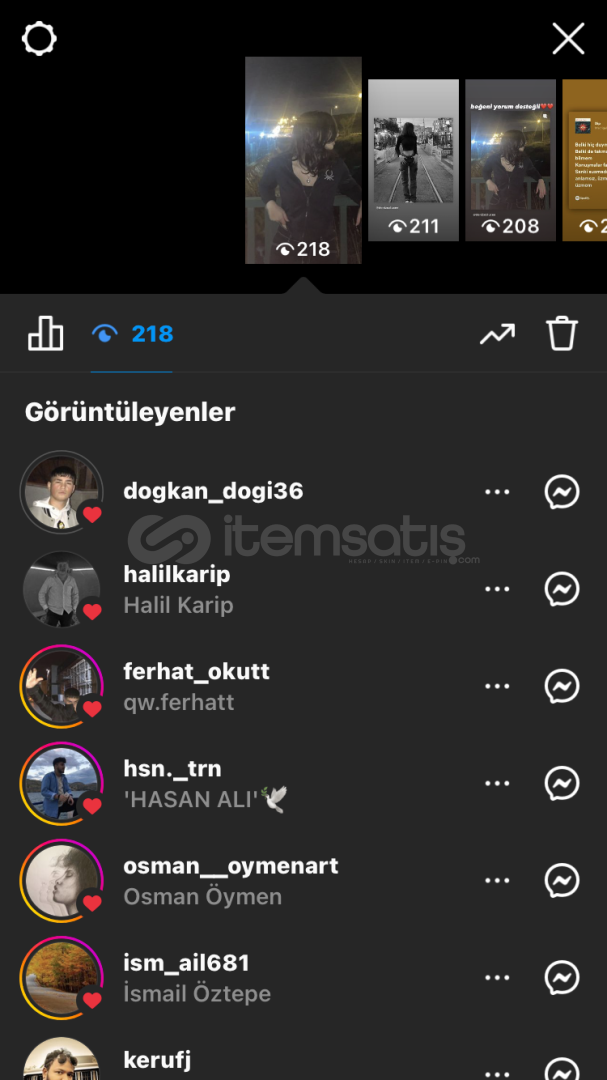
Task: Switch to the insights bar chart tab
Action: click(45, 334)
